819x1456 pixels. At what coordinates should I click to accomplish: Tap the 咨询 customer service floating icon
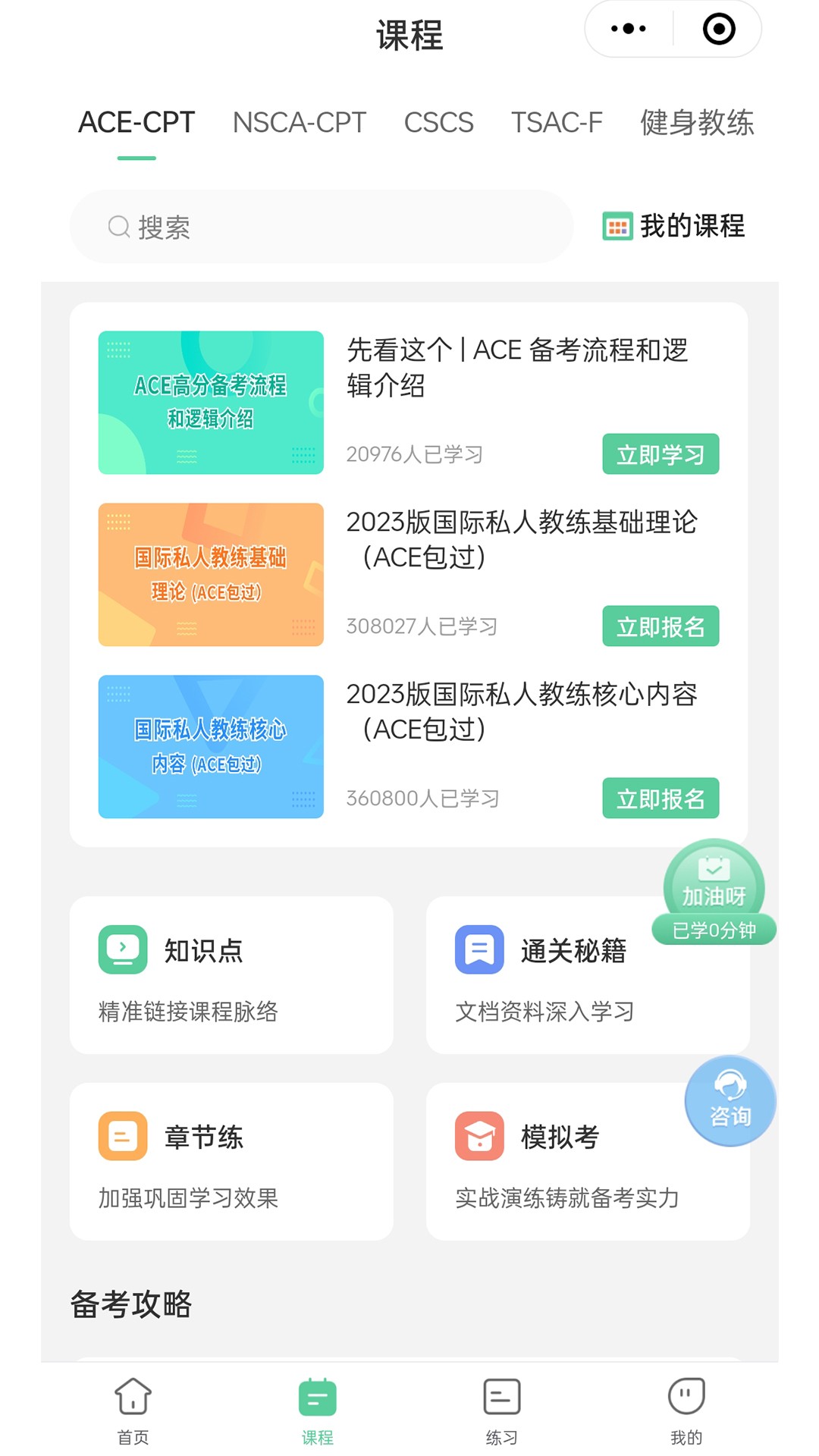point(729,1100)
